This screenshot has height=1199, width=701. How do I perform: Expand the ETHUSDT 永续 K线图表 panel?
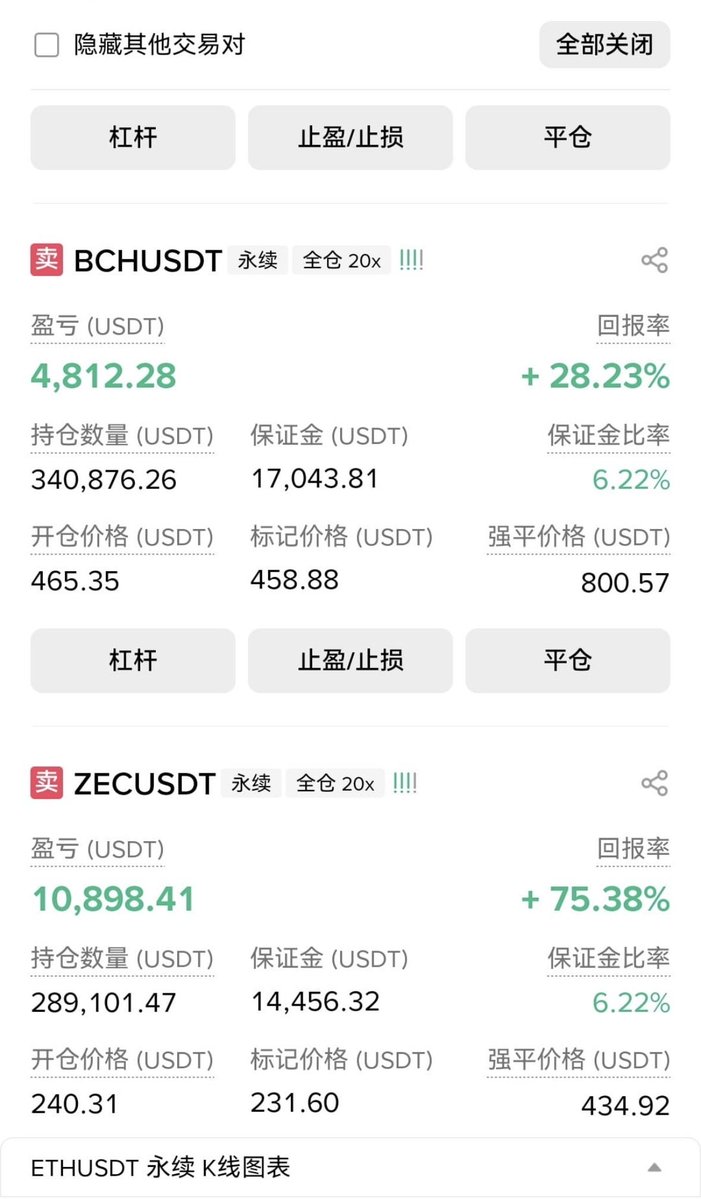coord(653,1167)
